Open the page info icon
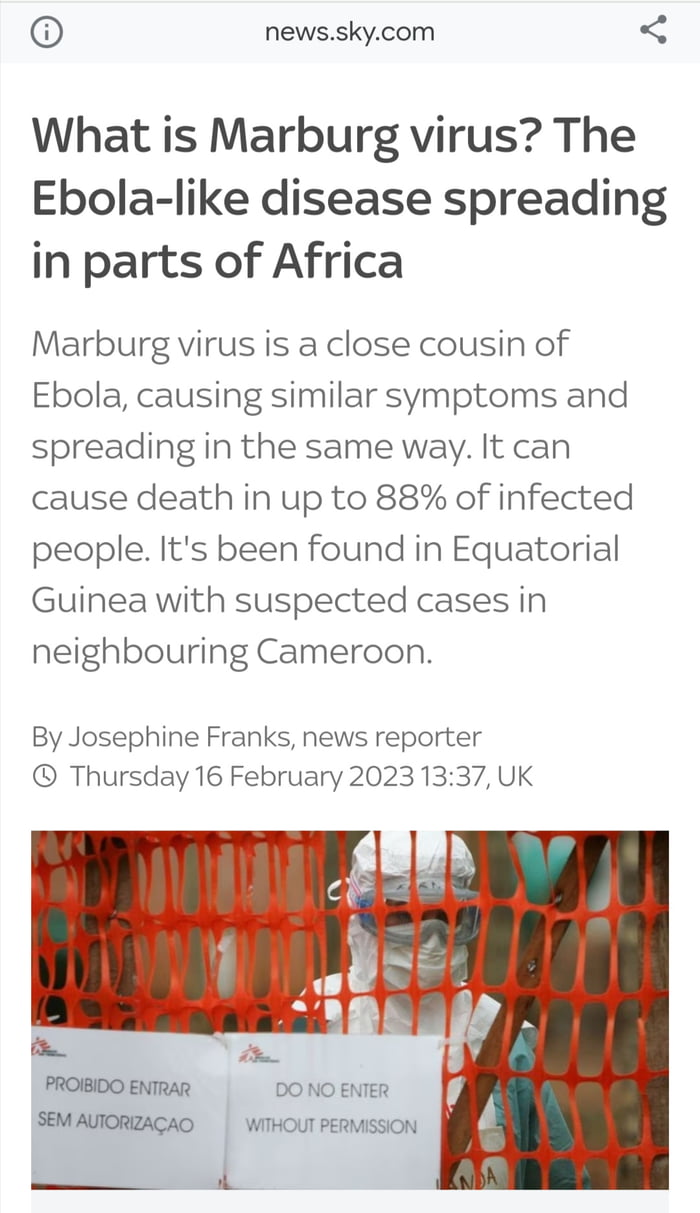 pyautogui.click(x=46, y=32)
